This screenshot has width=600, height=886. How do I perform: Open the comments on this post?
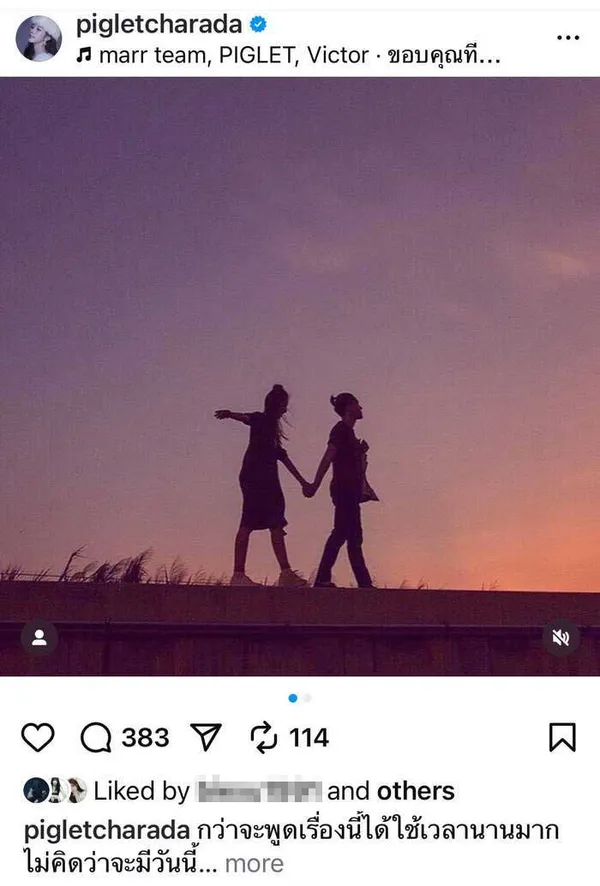coord(96,738)
